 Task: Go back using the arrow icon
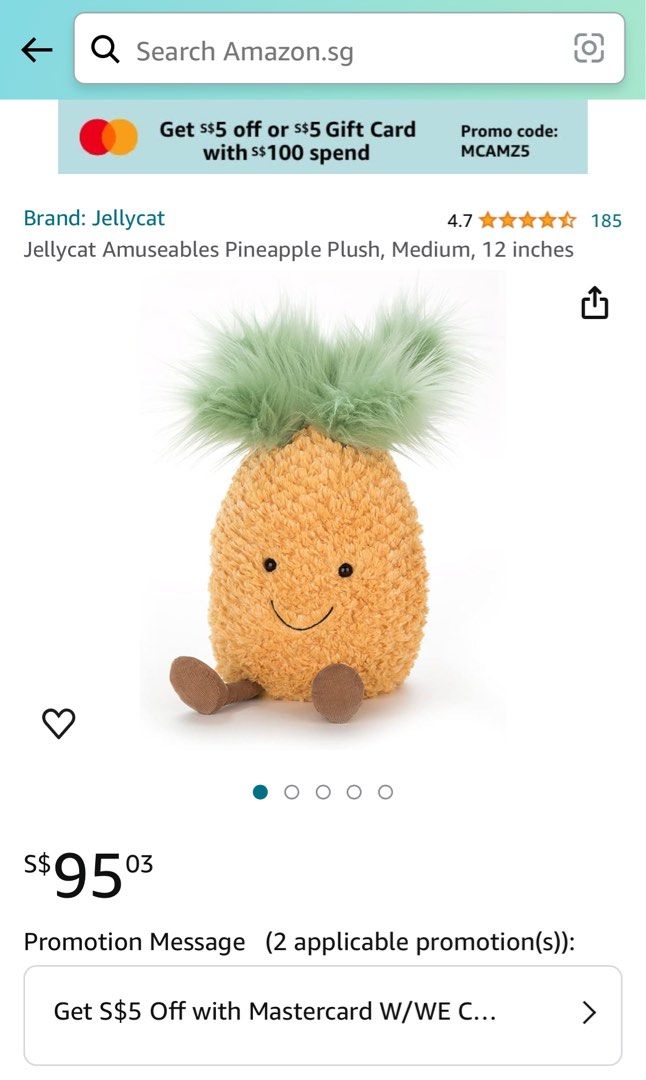click(36, 49)
